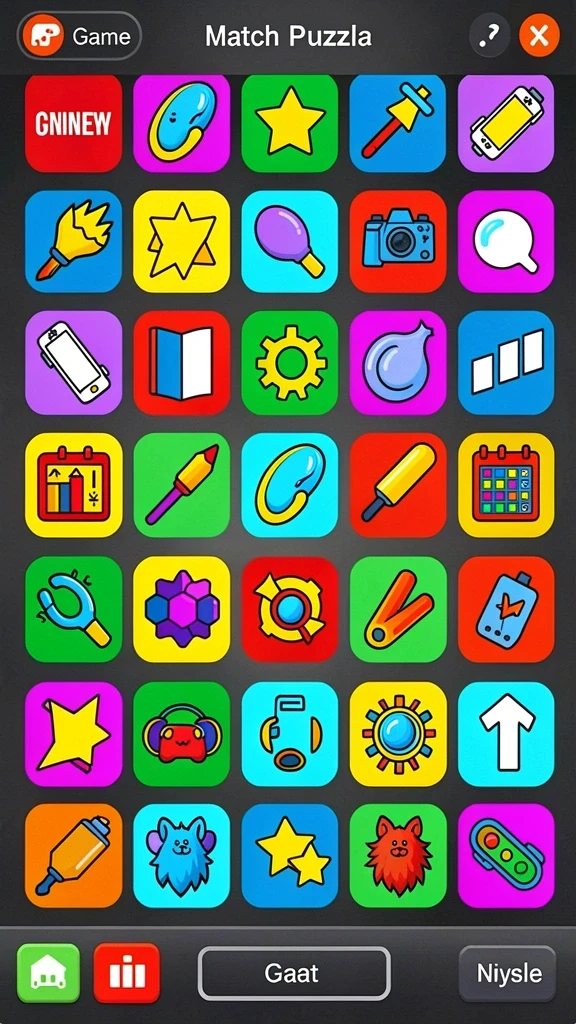Select the white arrow on cyan tile

(x=506, y=734)
